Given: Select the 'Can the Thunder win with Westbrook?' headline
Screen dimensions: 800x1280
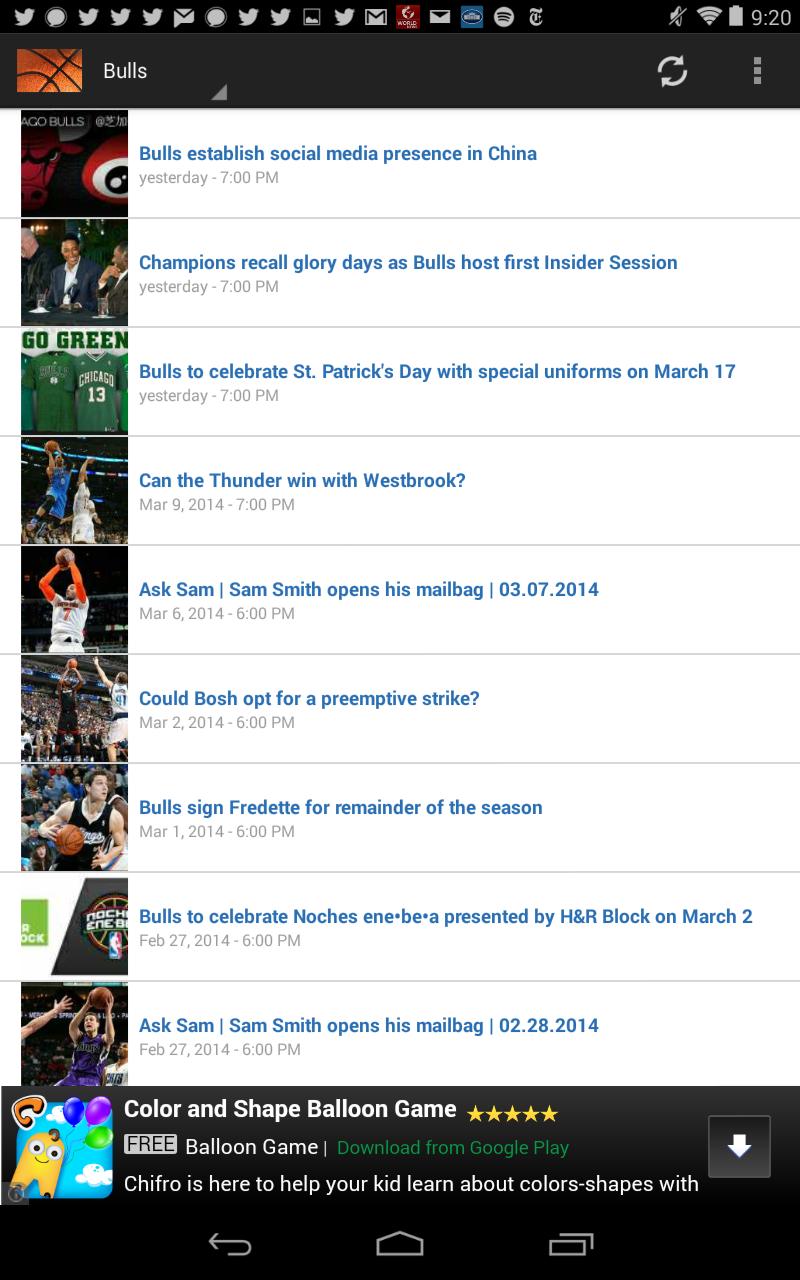Looking at the screenshot, I should (302, 480).
